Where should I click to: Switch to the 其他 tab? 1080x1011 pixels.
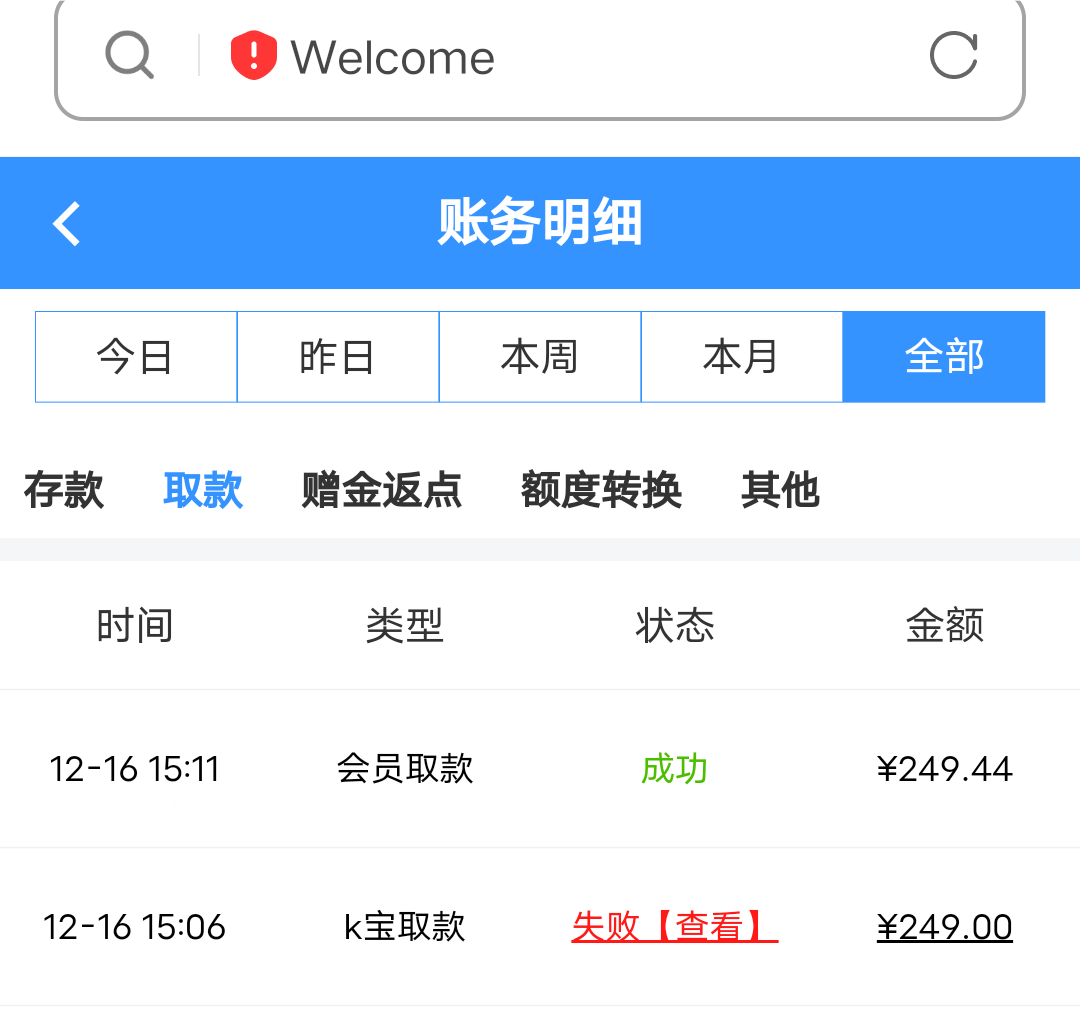(780, 490)
